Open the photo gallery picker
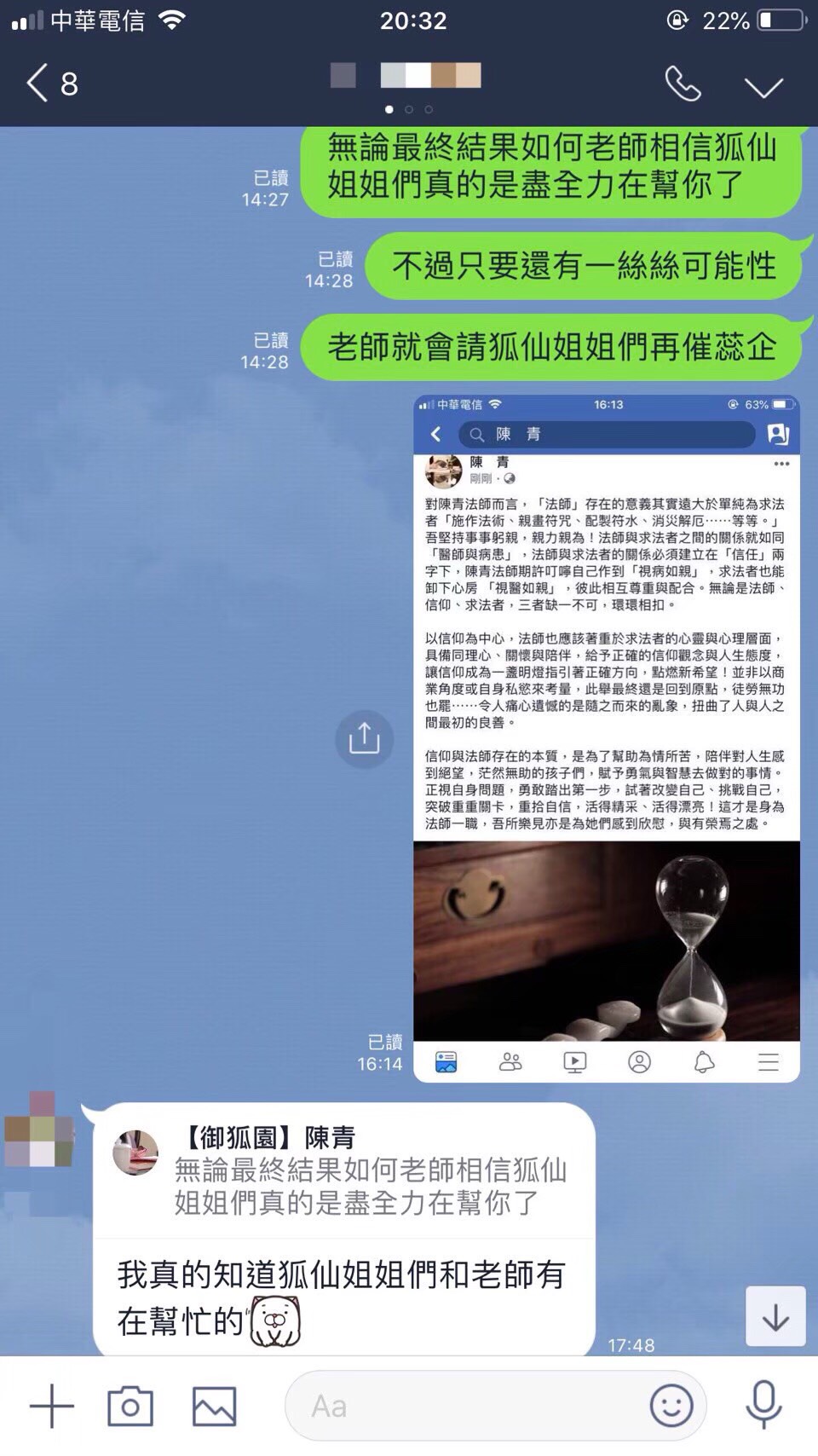Viewport: 818px width, 1456px height. pos(214,1406)
